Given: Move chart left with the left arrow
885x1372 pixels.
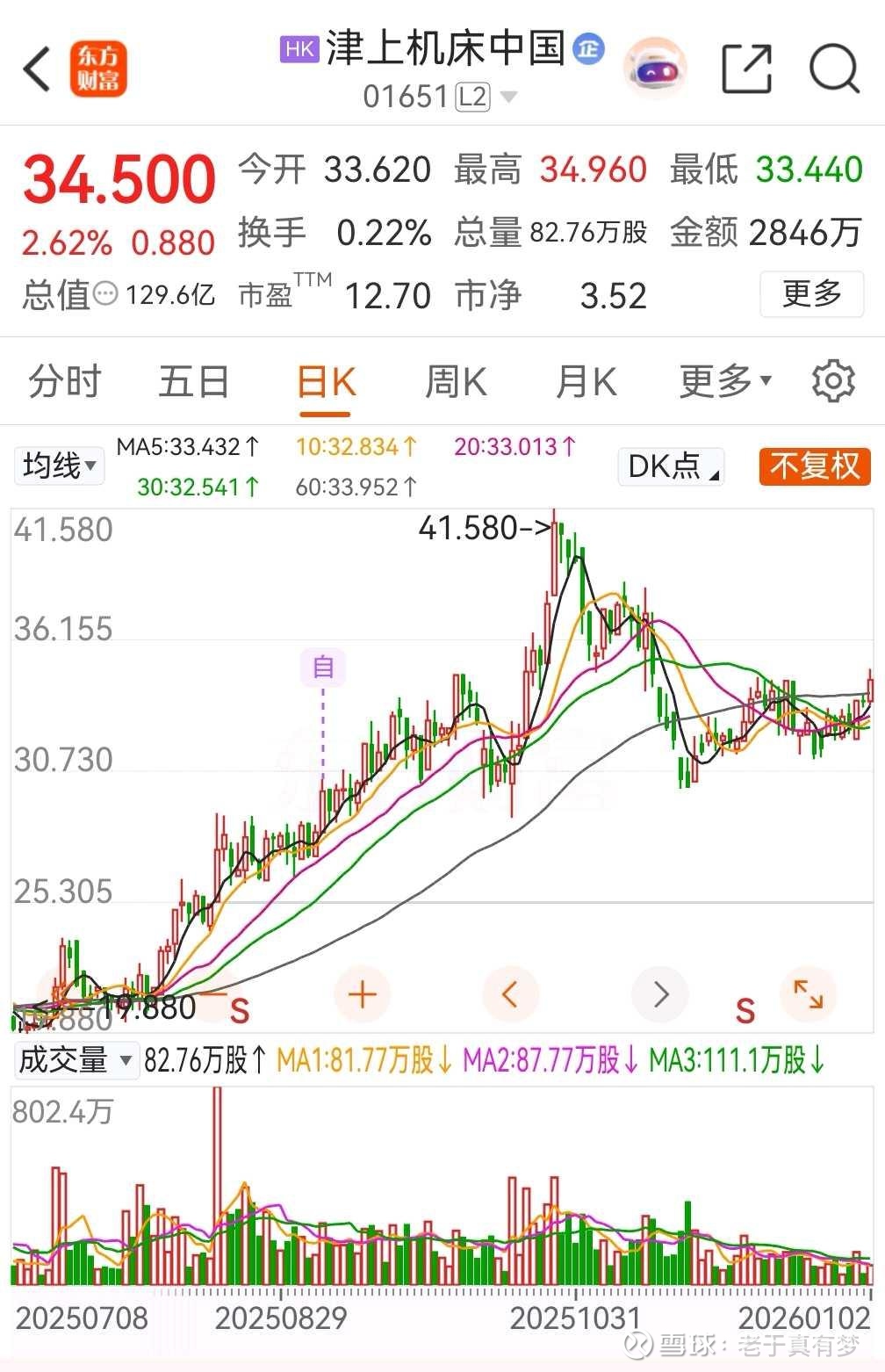Looking at the screenshot, I should (x=510, y=994).
